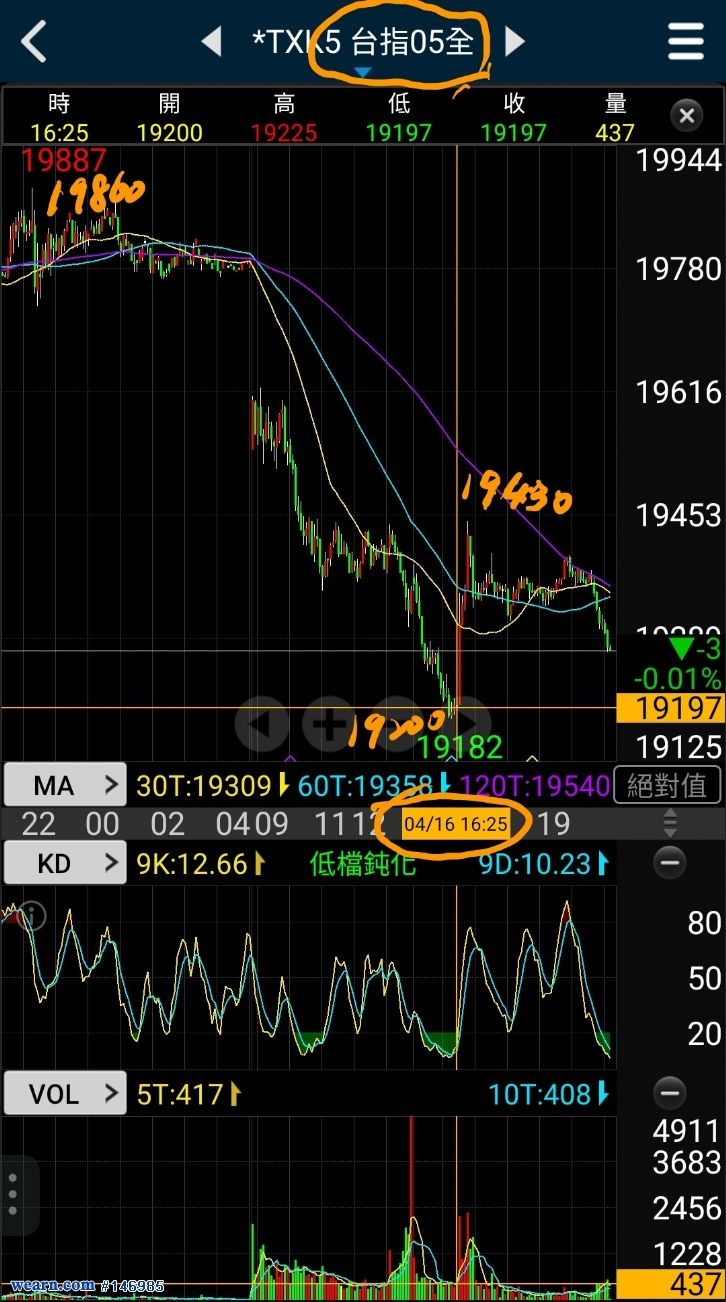Go back to the previous screen
Image resolution: width=726 pixels, height=1302 pixels.
click(x=35, y=42)
